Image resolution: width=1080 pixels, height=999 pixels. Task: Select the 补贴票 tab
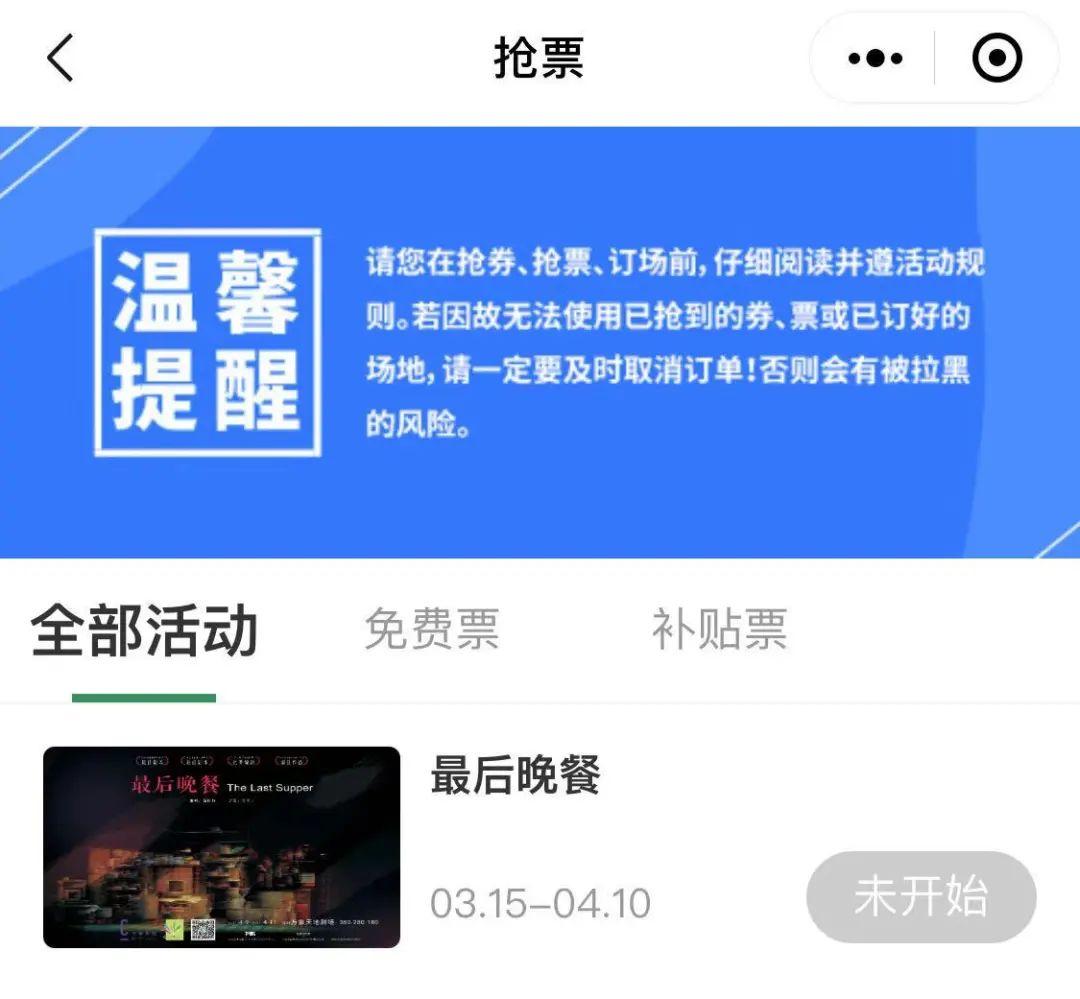point(719,631)
